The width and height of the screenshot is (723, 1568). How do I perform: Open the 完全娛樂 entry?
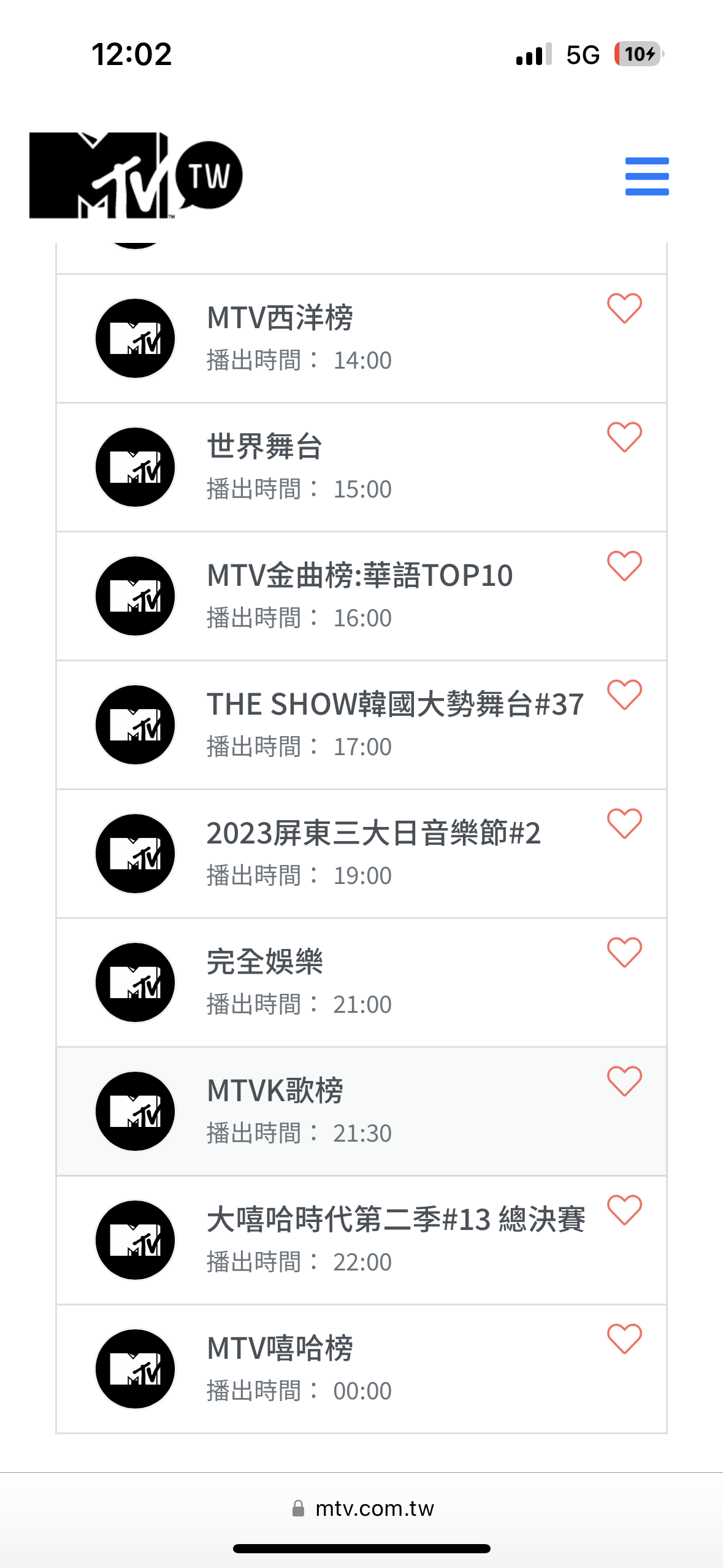[x=361, y=983]
